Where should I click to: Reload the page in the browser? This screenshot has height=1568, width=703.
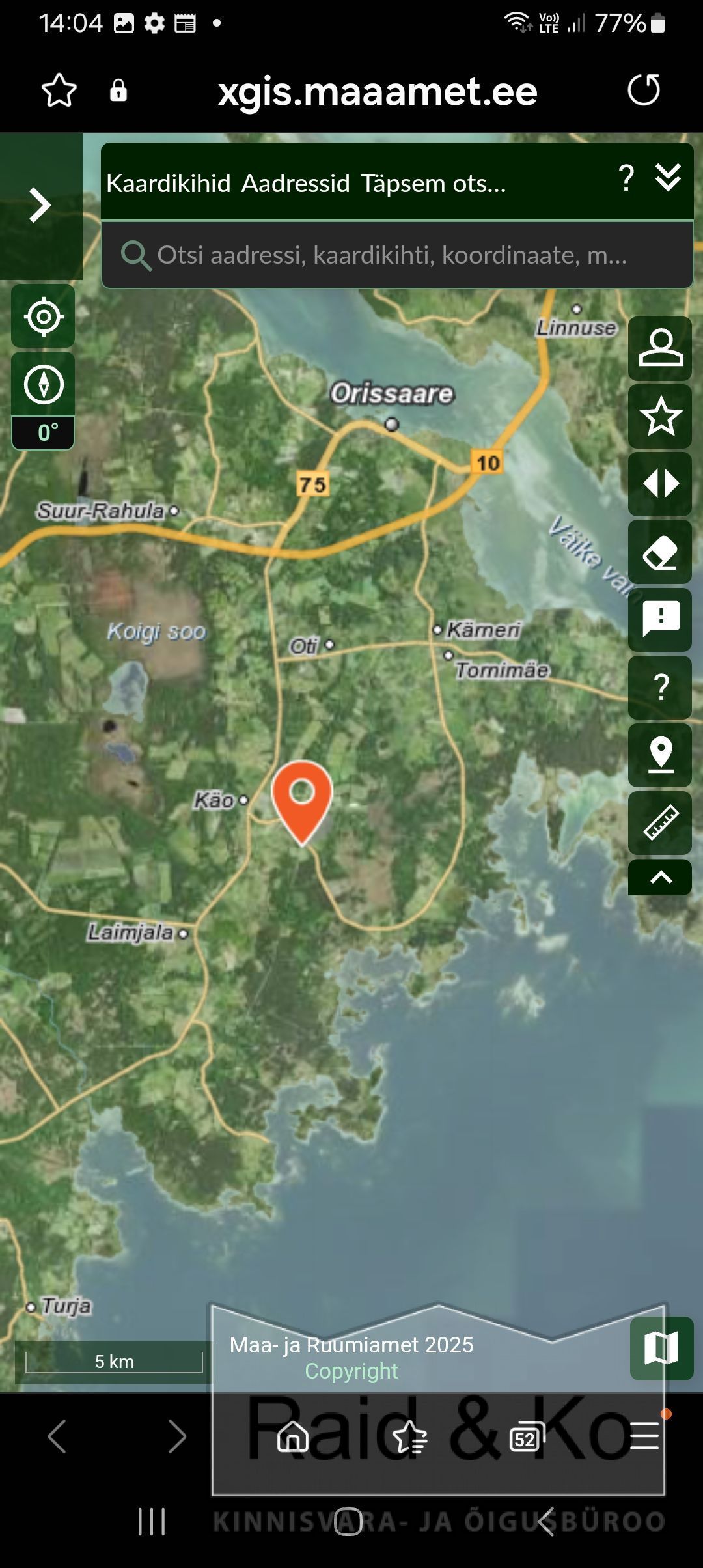click(644, 90)
